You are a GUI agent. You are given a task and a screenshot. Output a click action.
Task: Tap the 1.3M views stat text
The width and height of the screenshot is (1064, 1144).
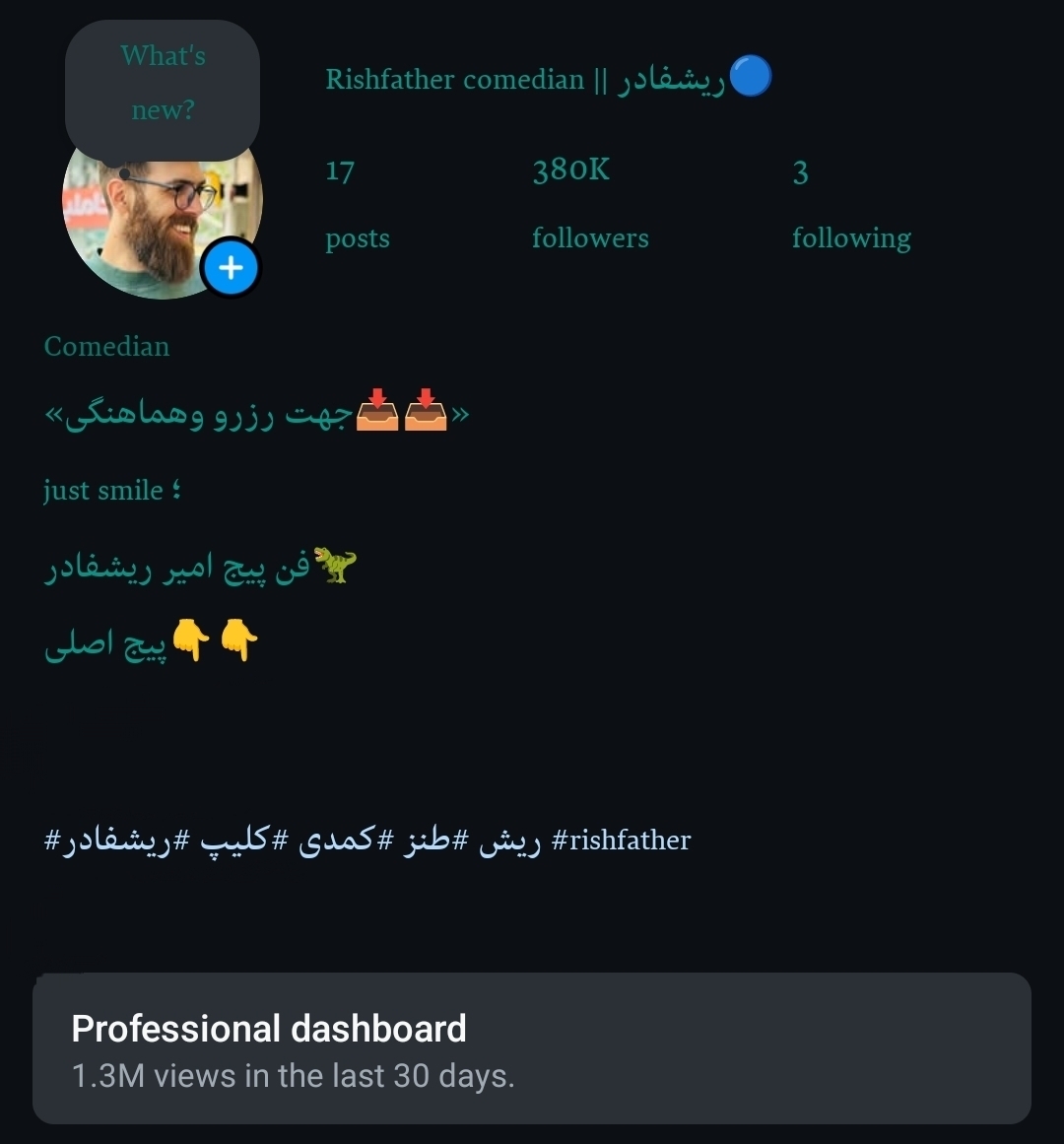pyautogui.click(x=293, y=1075)
